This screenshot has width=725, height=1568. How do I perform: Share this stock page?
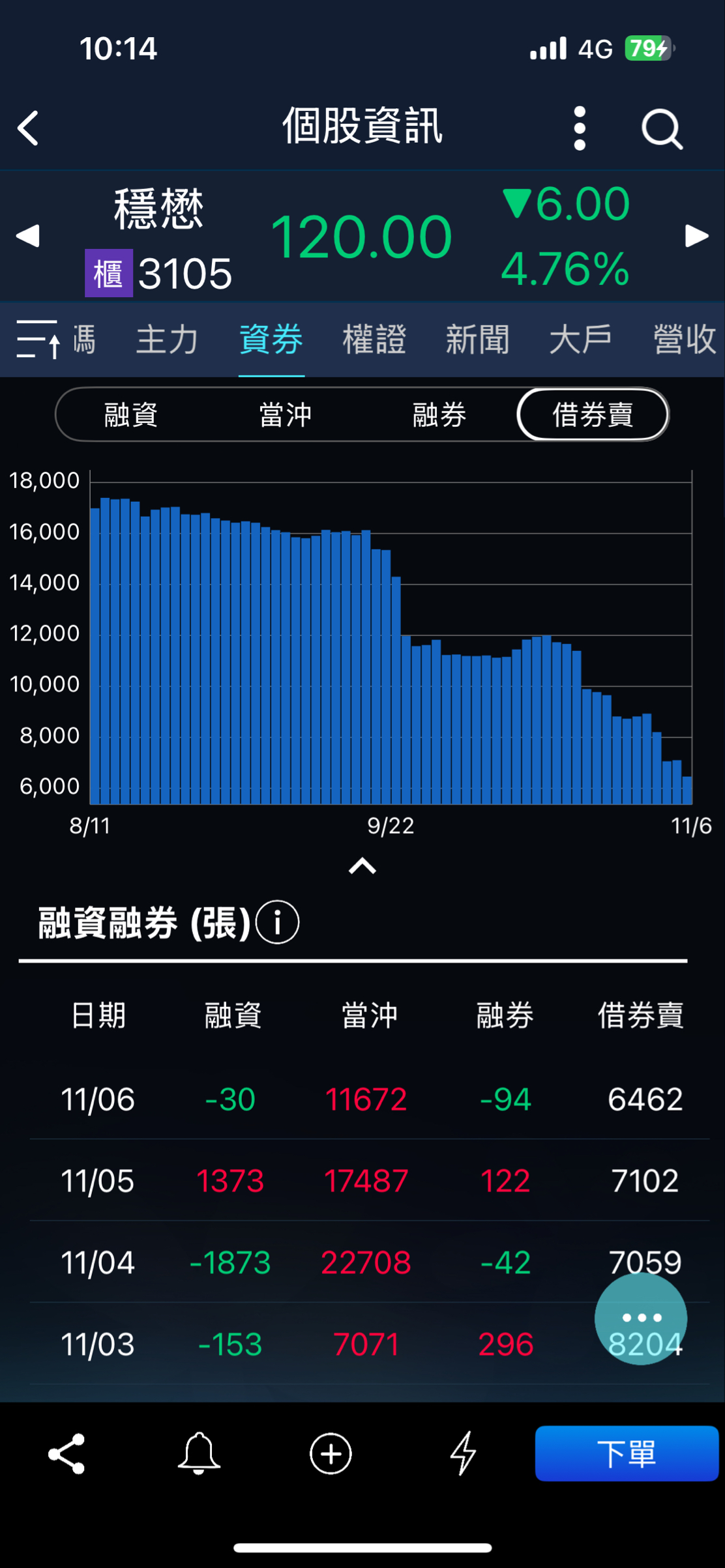(x=67, y=1453)
